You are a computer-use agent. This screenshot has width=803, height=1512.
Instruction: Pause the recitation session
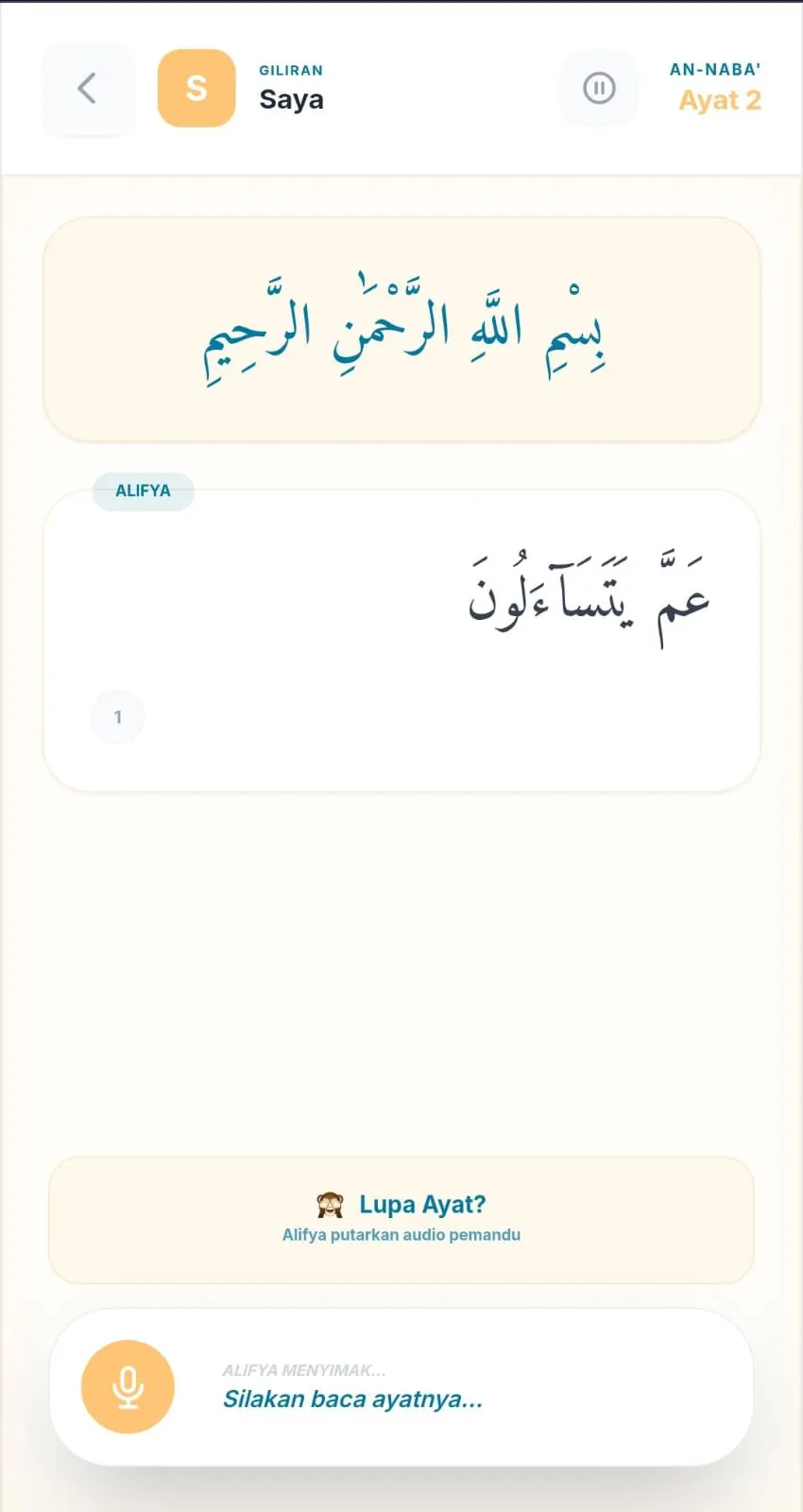[x=599, y=89]
